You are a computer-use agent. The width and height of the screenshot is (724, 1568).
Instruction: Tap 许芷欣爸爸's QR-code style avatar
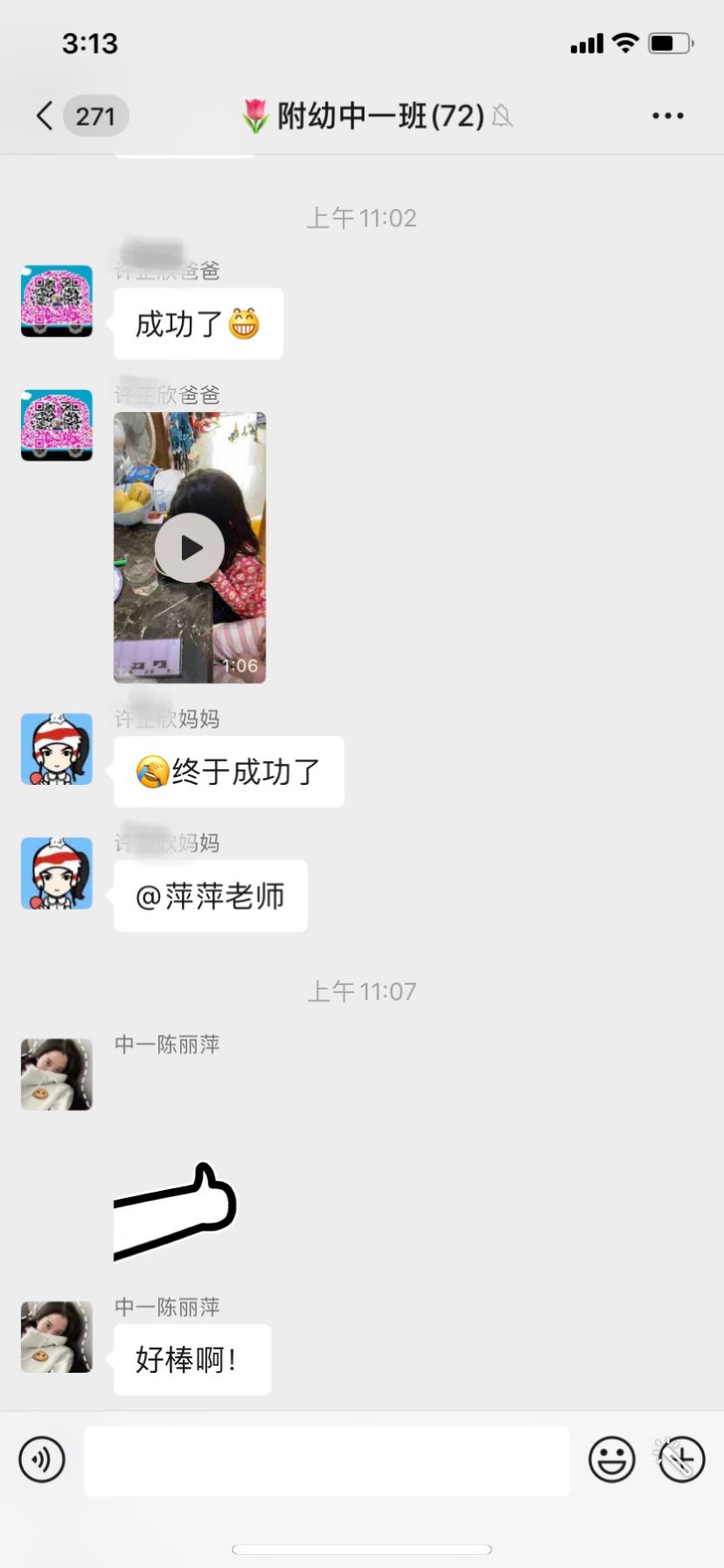coord(56,301)
